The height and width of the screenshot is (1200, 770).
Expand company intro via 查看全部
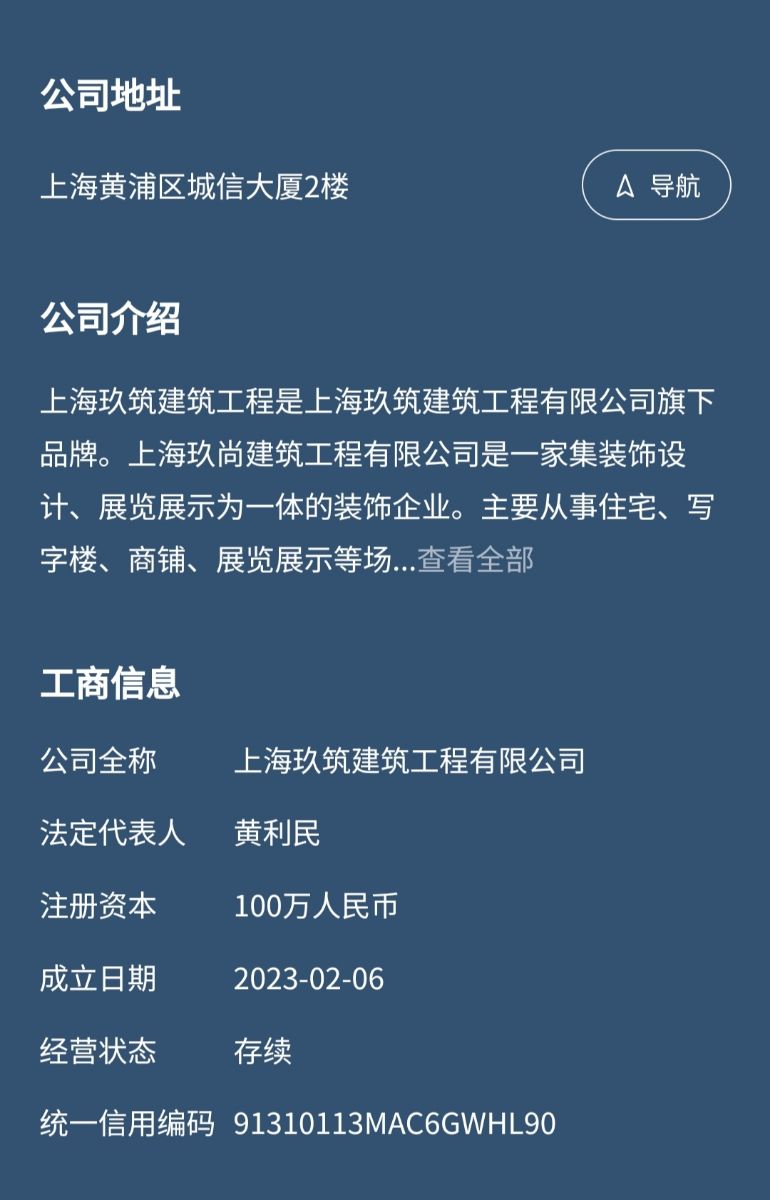[475, 560]
